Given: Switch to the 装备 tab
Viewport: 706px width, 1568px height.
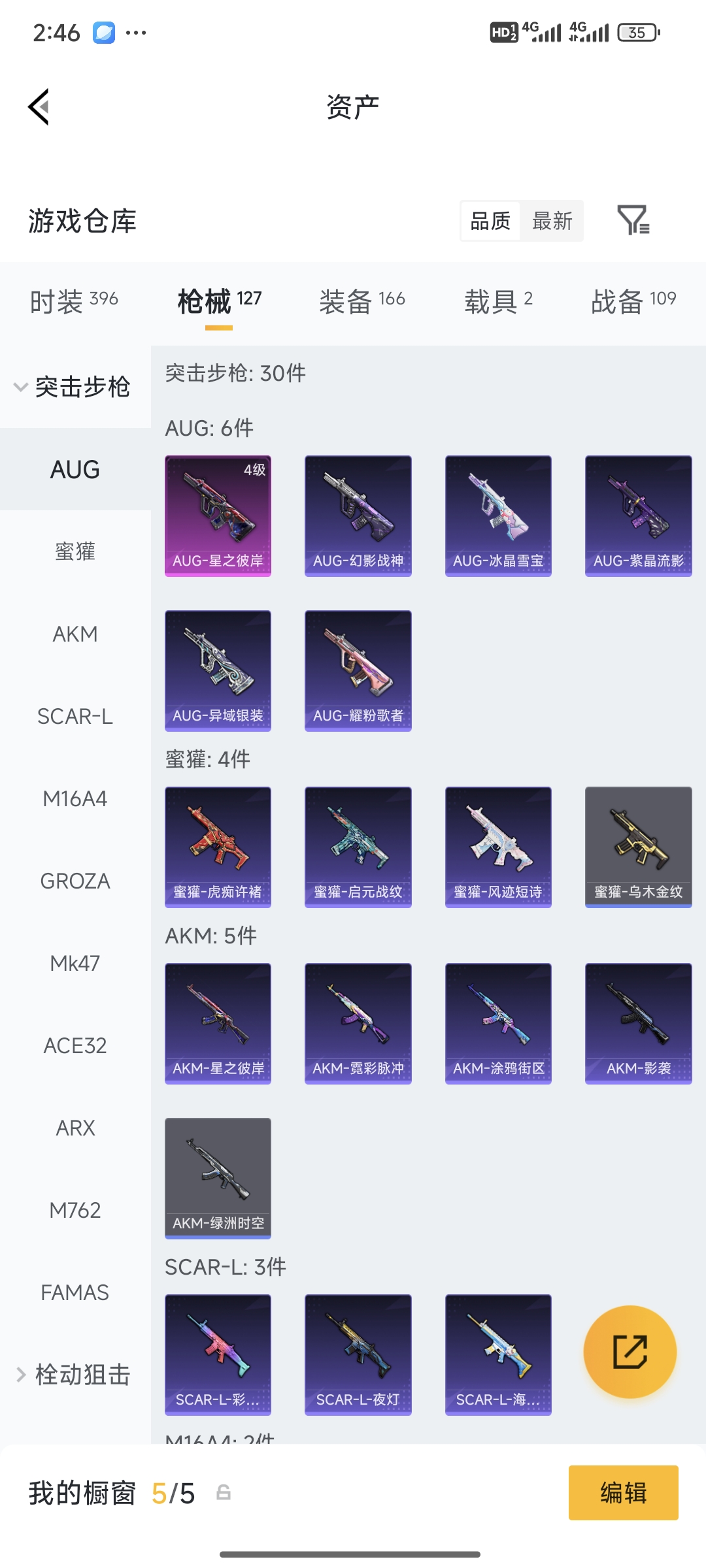Looking at the screenshot, I should (x=361, y=301).
